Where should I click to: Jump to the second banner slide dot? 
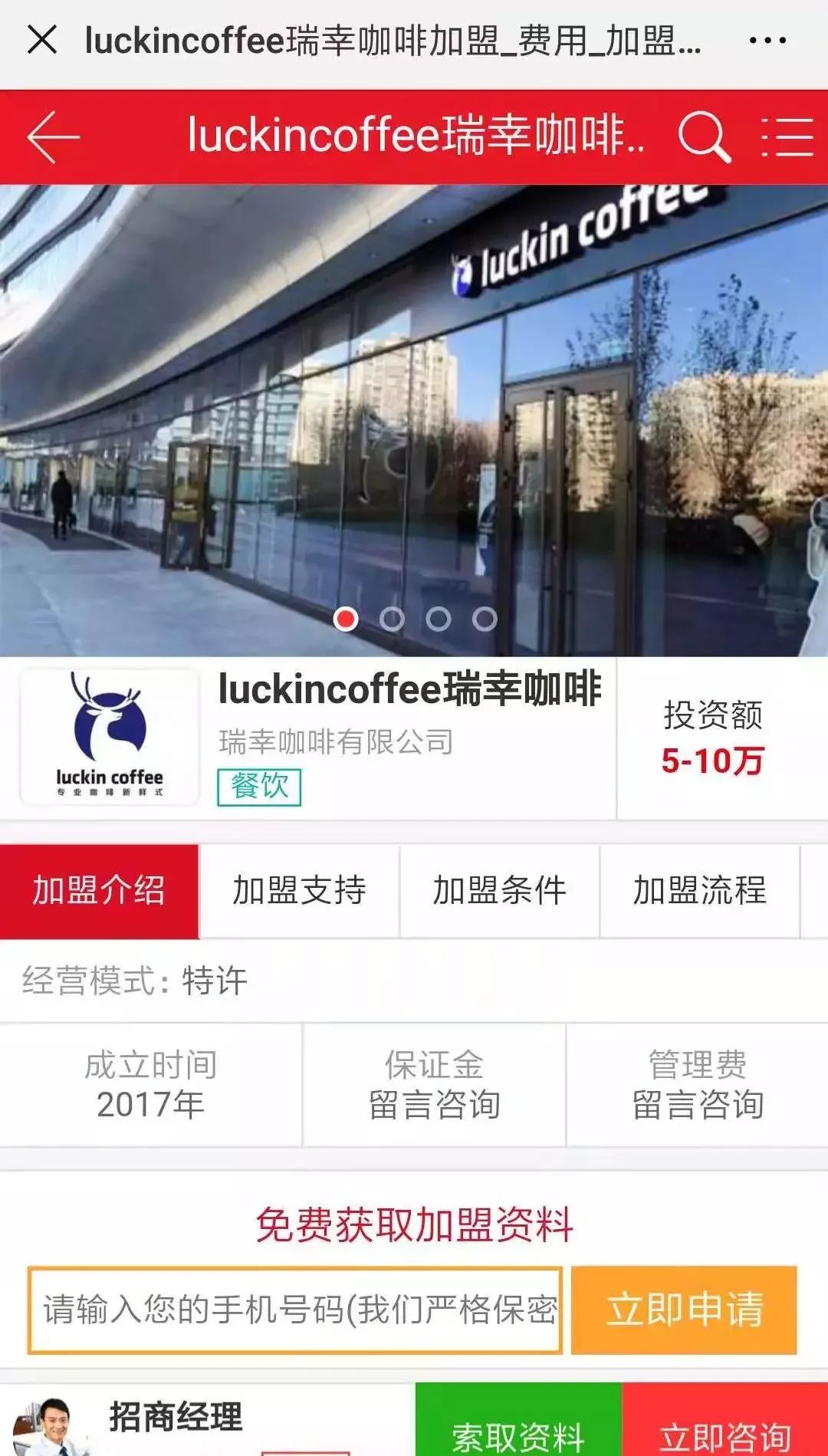(x=392, y=619)
